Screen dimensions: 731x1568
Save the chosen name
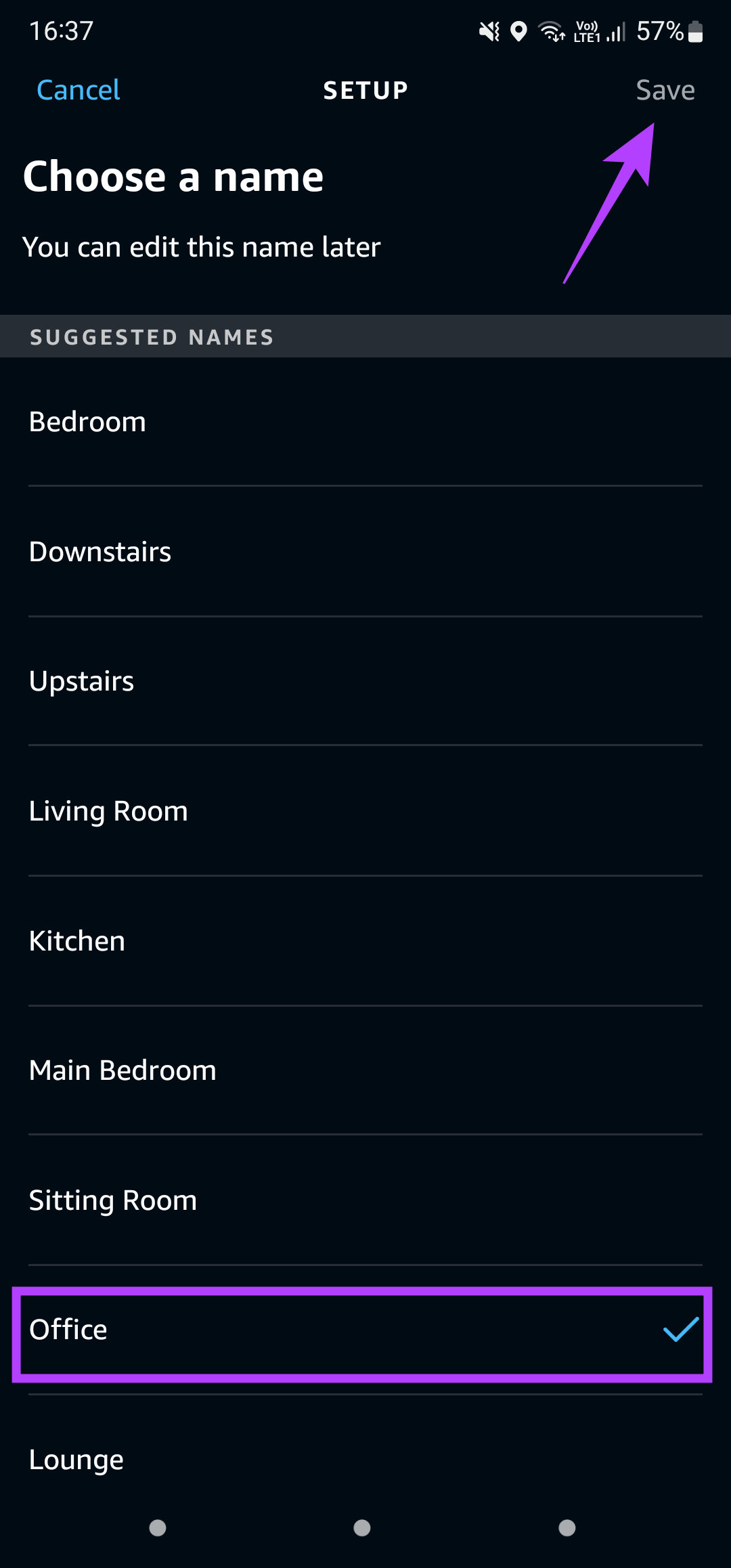tap(665, 90)
